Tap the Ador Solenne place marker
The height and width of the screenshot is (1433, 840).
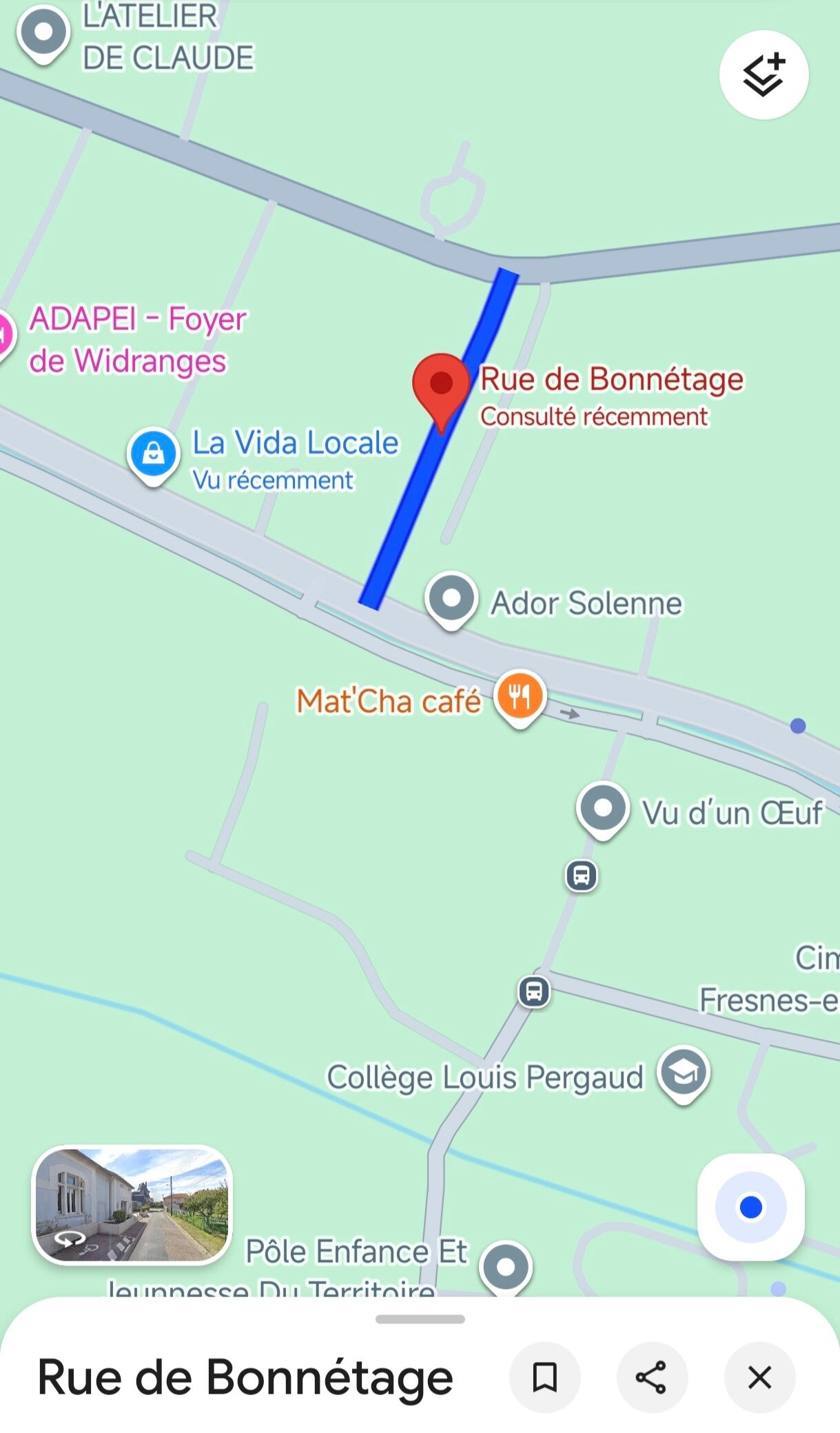[451, 598]
